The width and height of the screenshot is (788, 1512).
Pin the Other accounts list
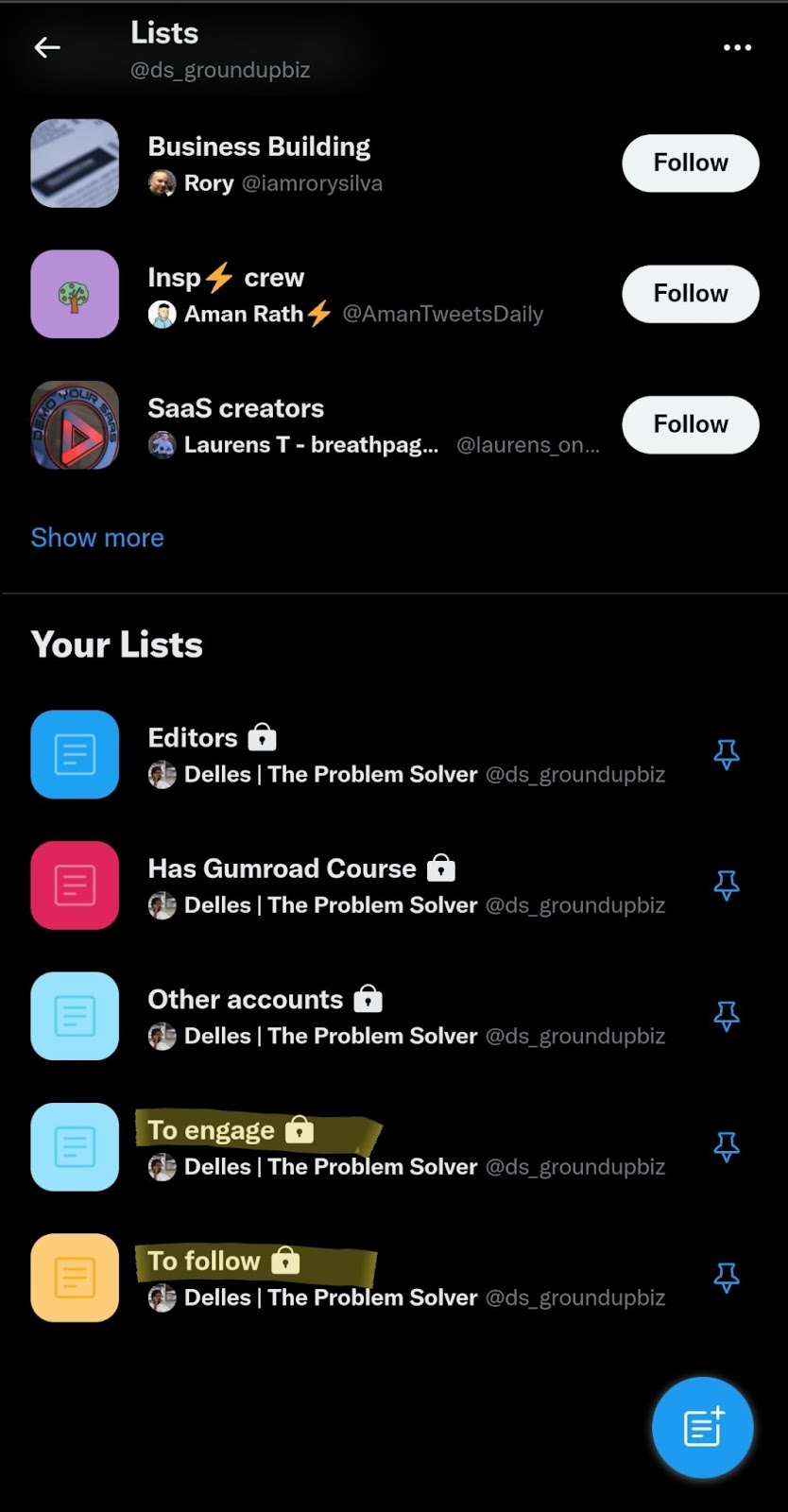coord(726,1017)
